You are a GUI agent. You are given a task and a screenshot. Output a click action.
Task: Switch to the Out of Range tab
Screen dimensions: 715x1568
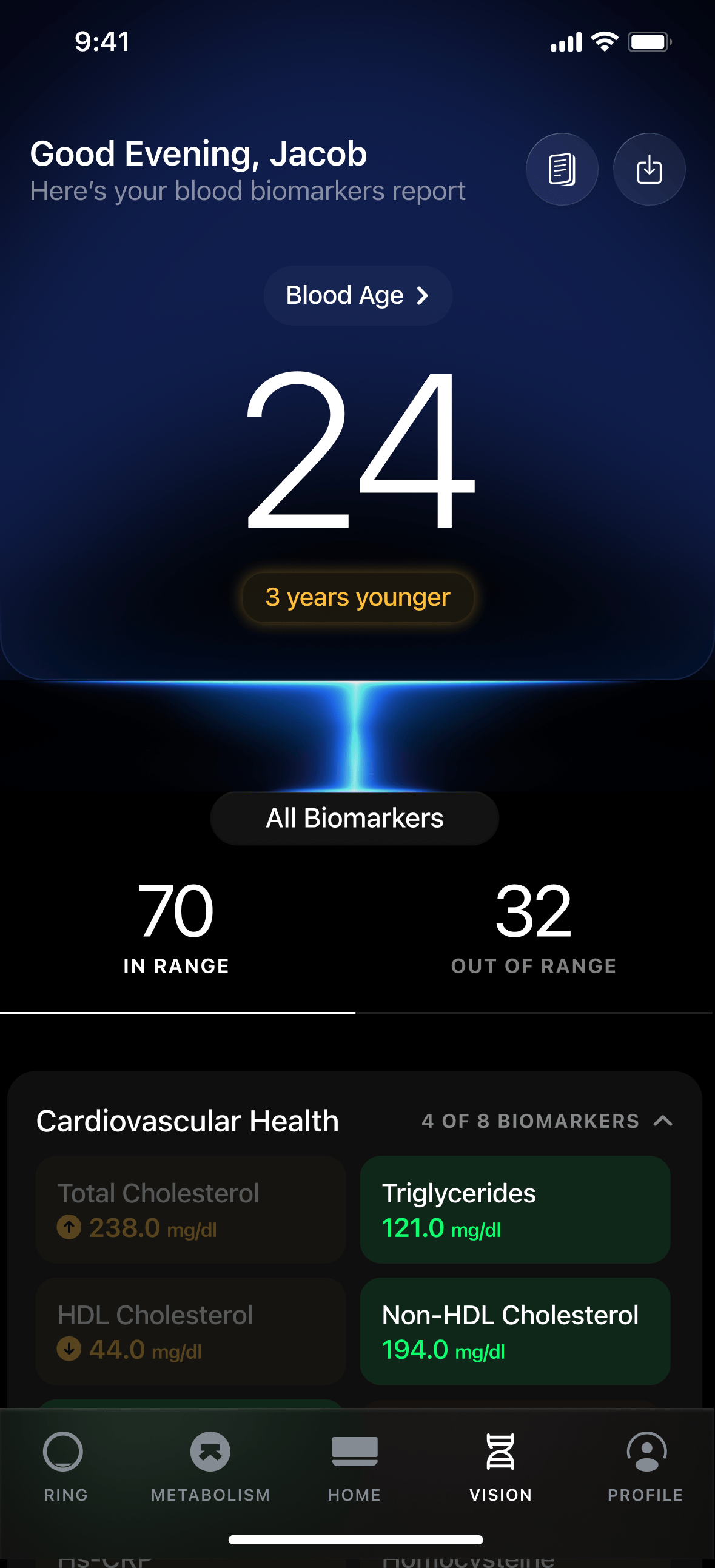(534, 927)
